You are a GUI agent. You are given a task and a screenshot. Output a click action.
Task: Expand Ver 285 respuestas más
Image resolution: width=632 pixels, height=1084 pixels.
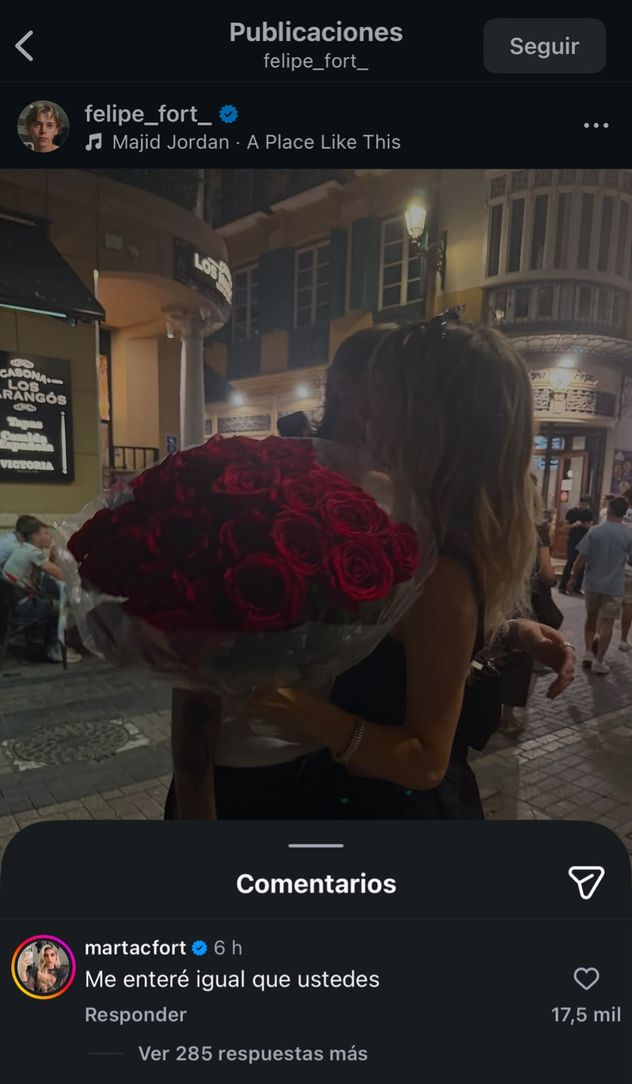[252, 1054]
